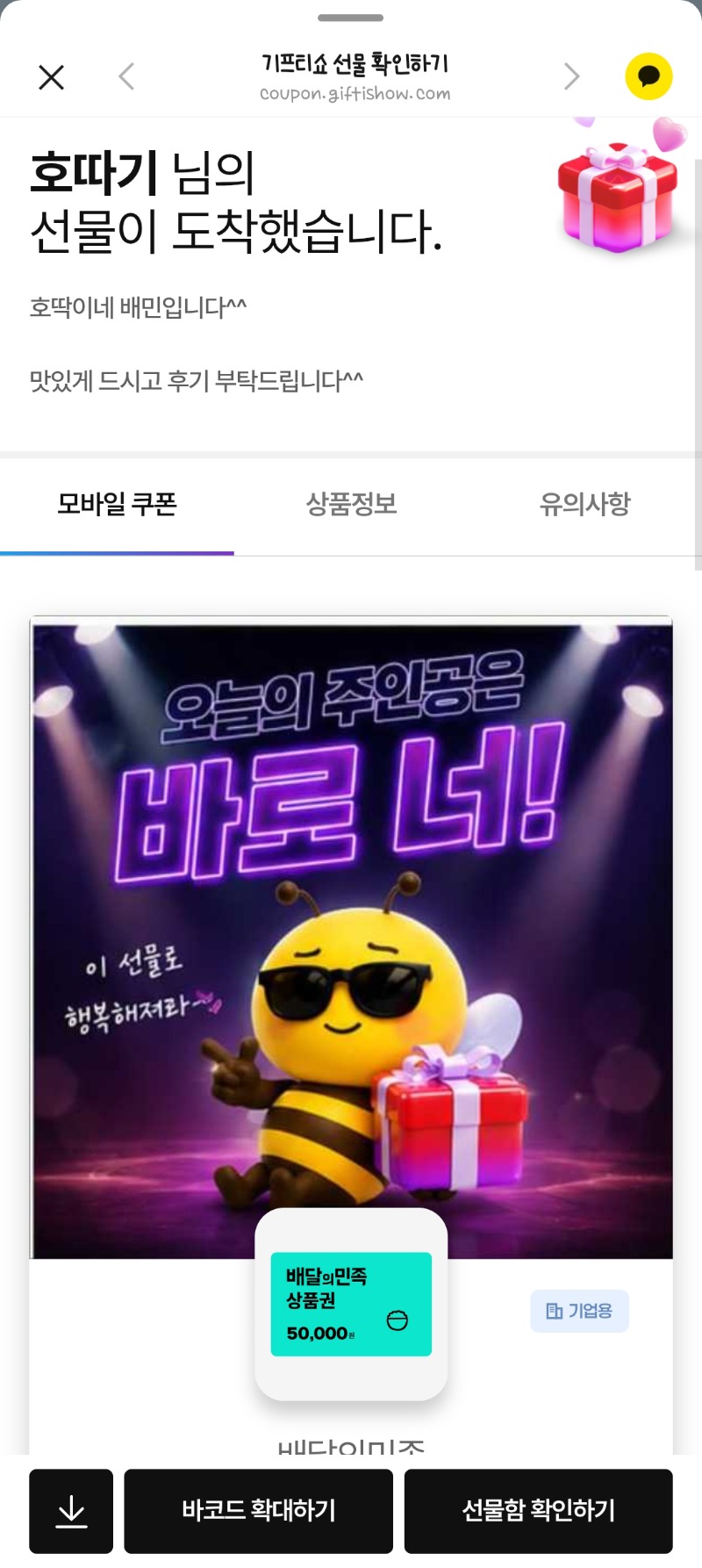This screenshot has width=702, height=1568.
Task: Switch to the 상품정보 tab
Action: tap(351, 505)
